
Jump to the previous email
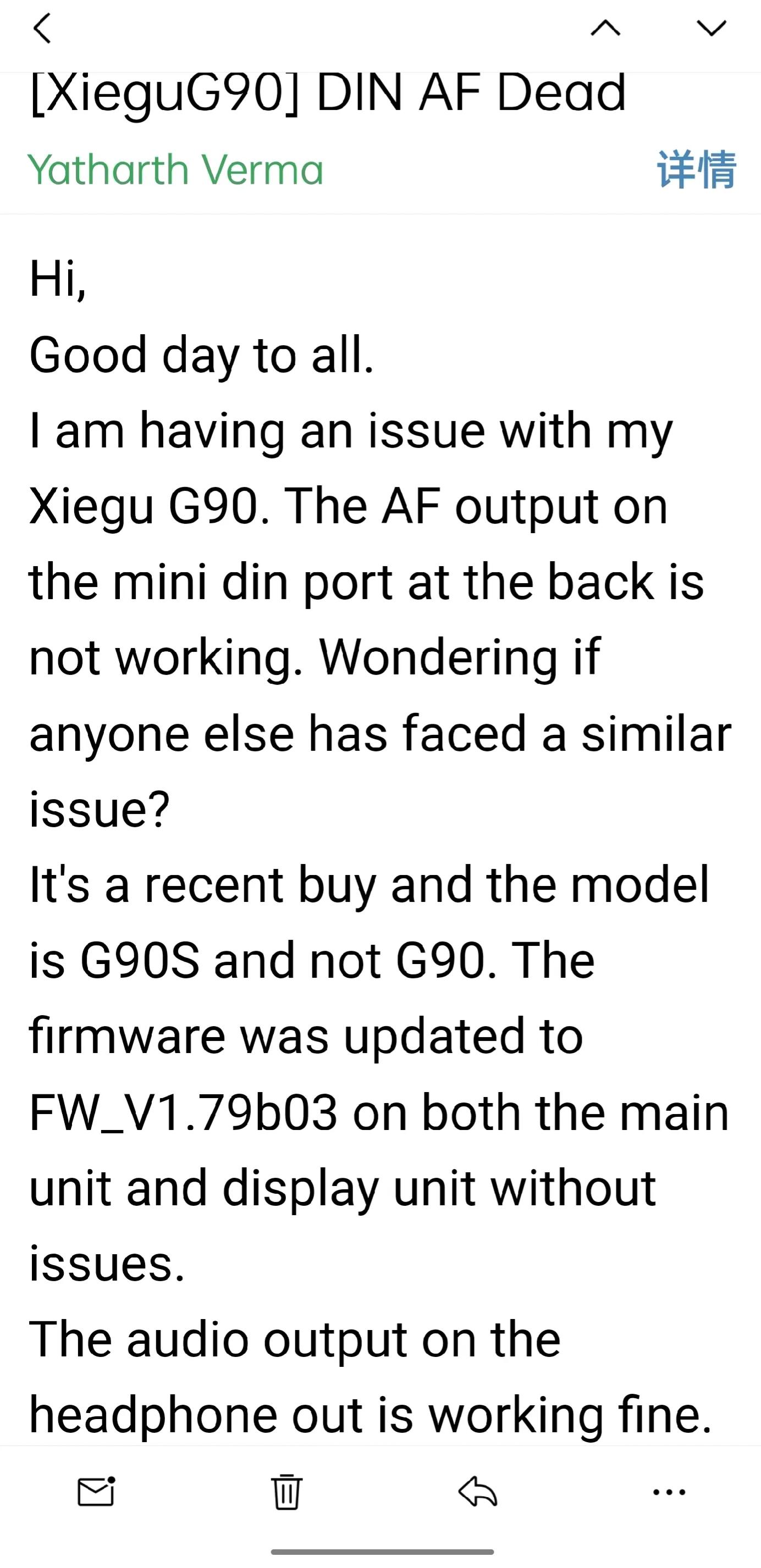pos(605,28)
